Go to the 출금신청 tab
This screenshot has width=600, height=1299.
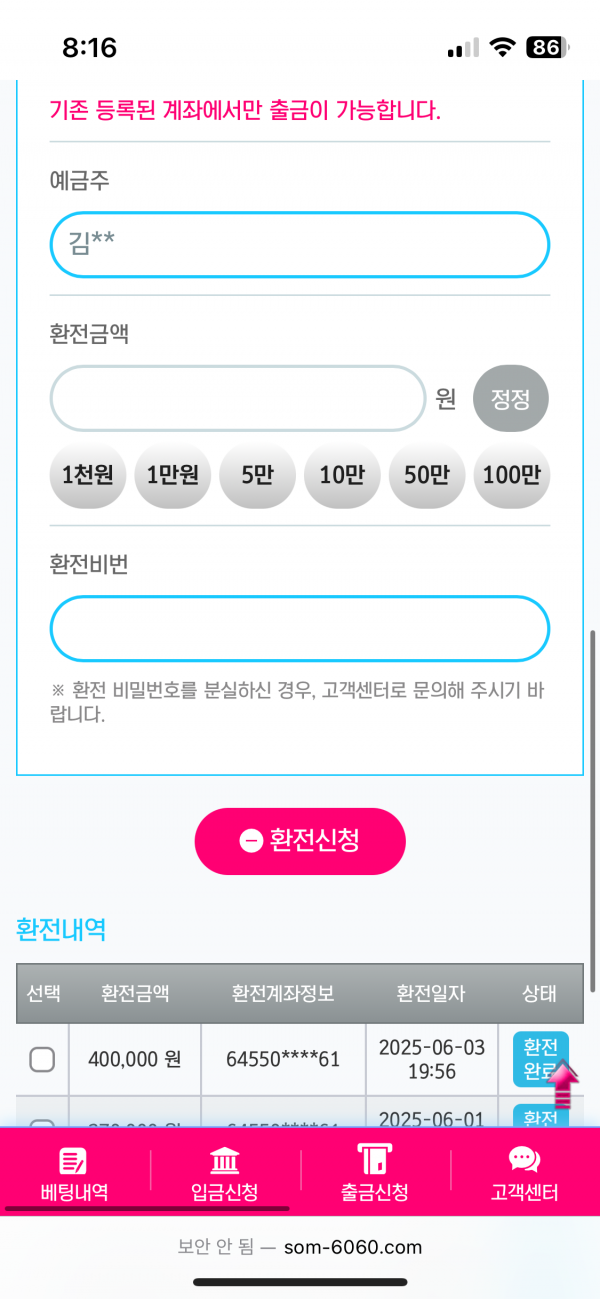(375, 1175)
